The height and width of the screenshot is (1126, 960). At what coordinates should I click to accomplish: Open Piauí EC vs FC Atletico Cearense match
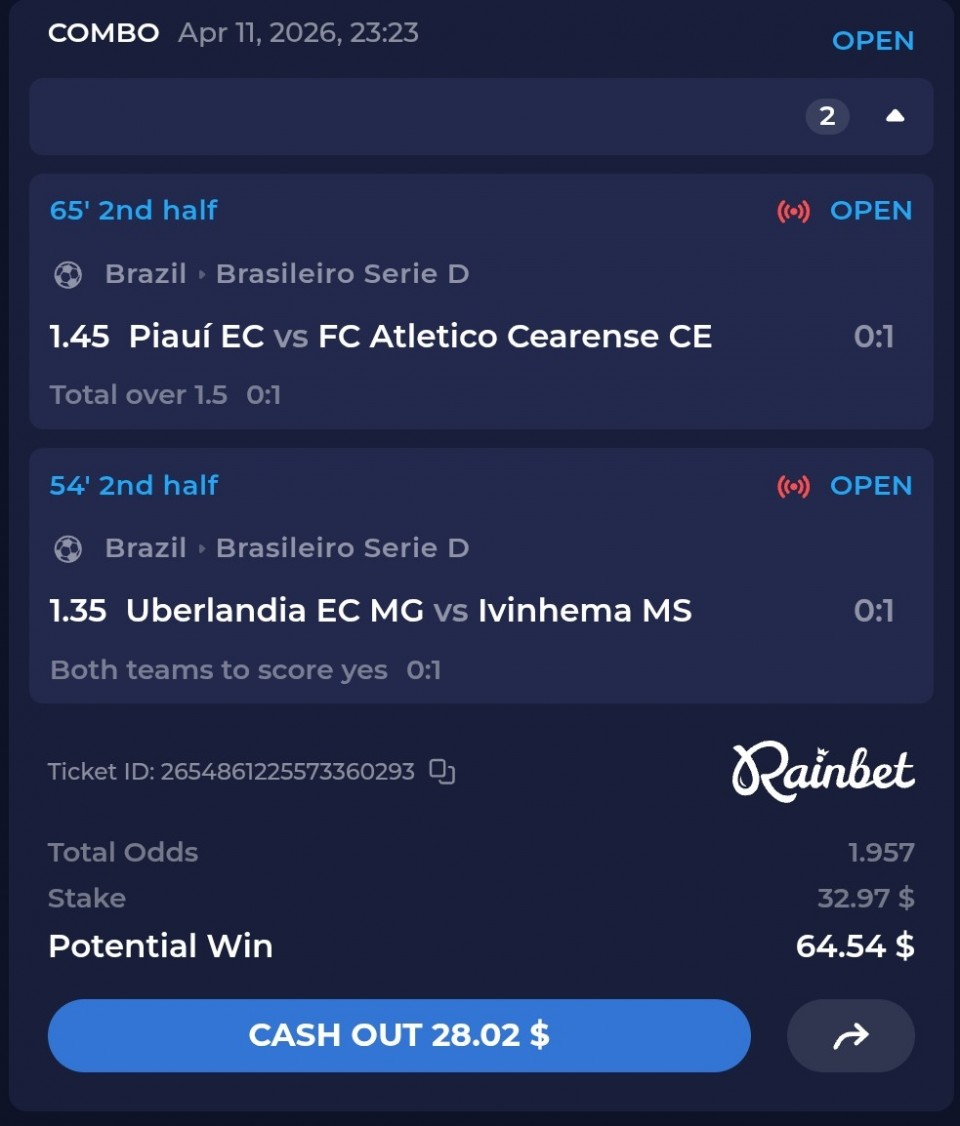tap(420, 337)
